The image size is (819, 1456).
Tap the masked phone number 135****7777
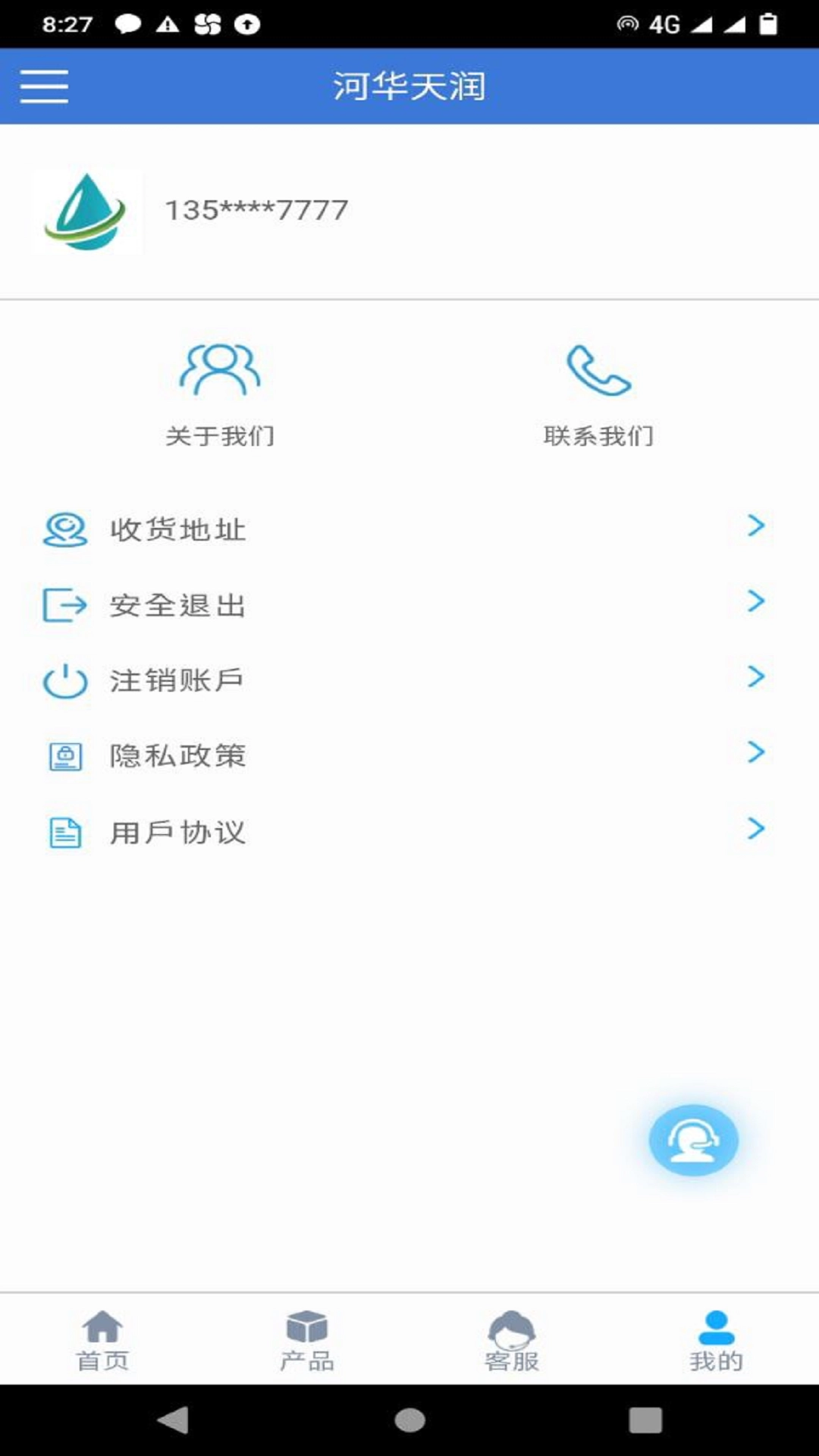[256, 211]
